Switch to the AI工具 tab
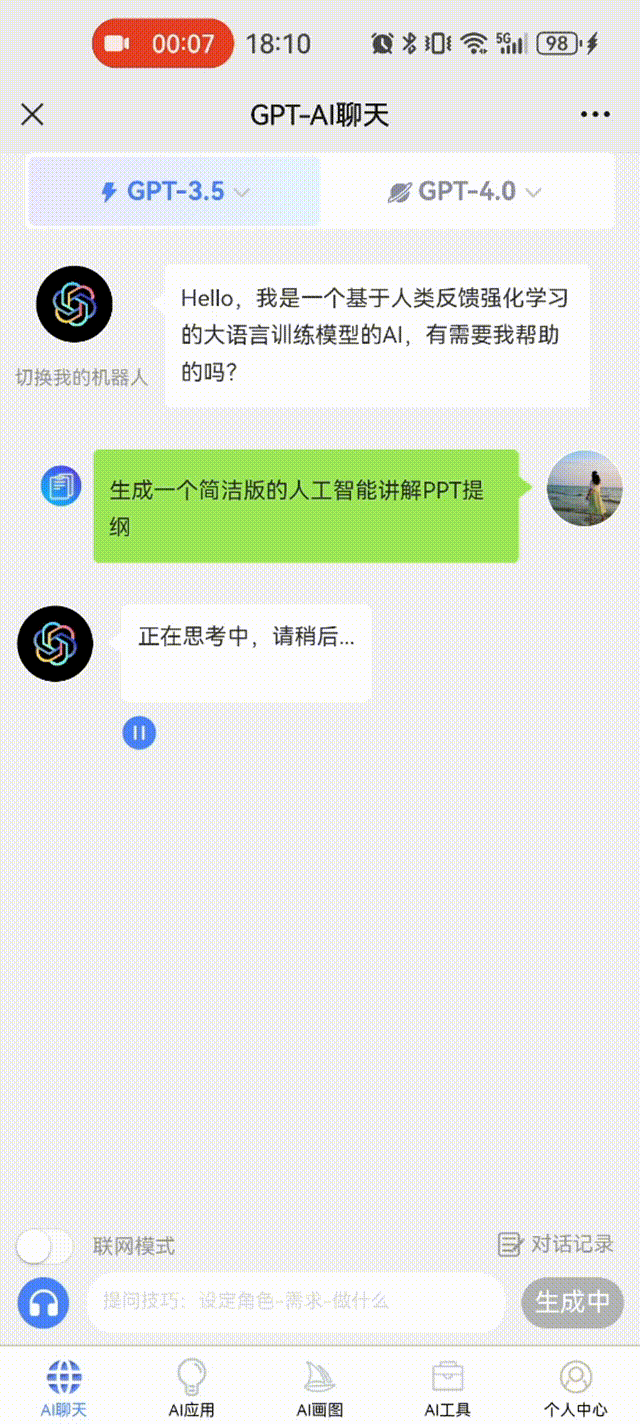Image resolution: width=640 pixels, height=1424 pixels. point(447,1387)
